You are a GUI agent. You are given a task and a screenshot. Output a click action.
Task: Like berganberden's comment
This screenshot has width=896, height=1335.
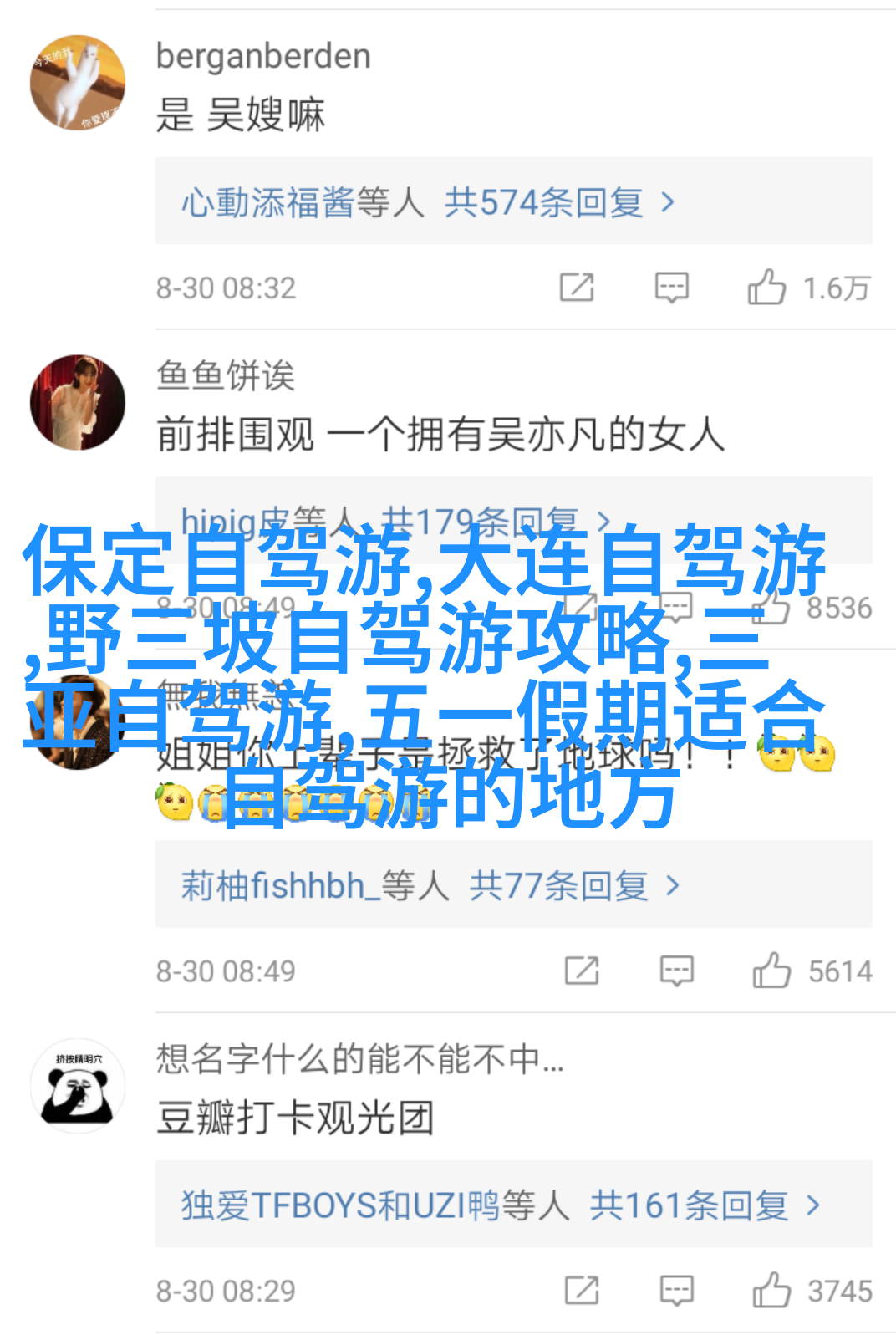click(766, 288)
